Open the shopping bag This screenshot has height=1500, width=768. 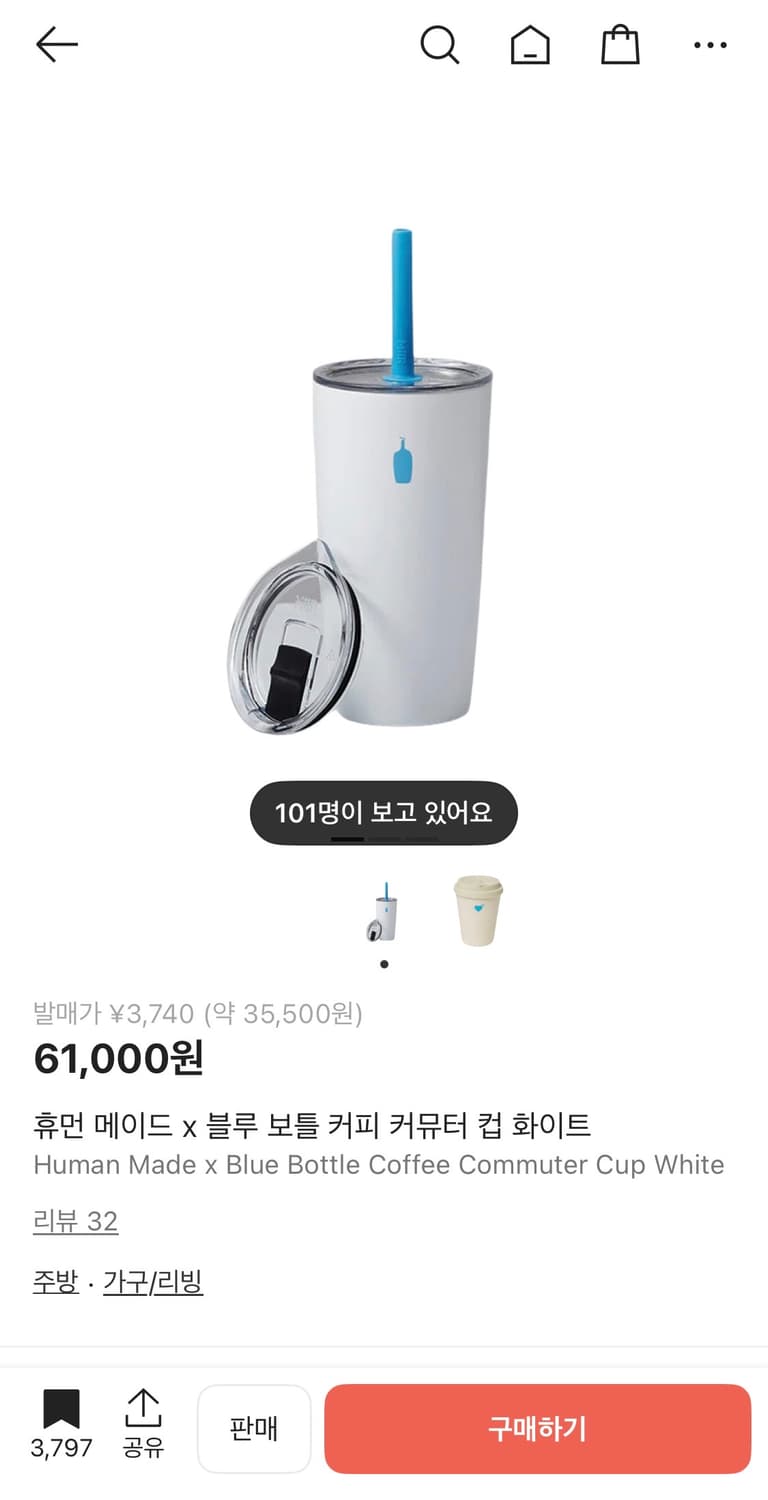(x=620, y=44)
